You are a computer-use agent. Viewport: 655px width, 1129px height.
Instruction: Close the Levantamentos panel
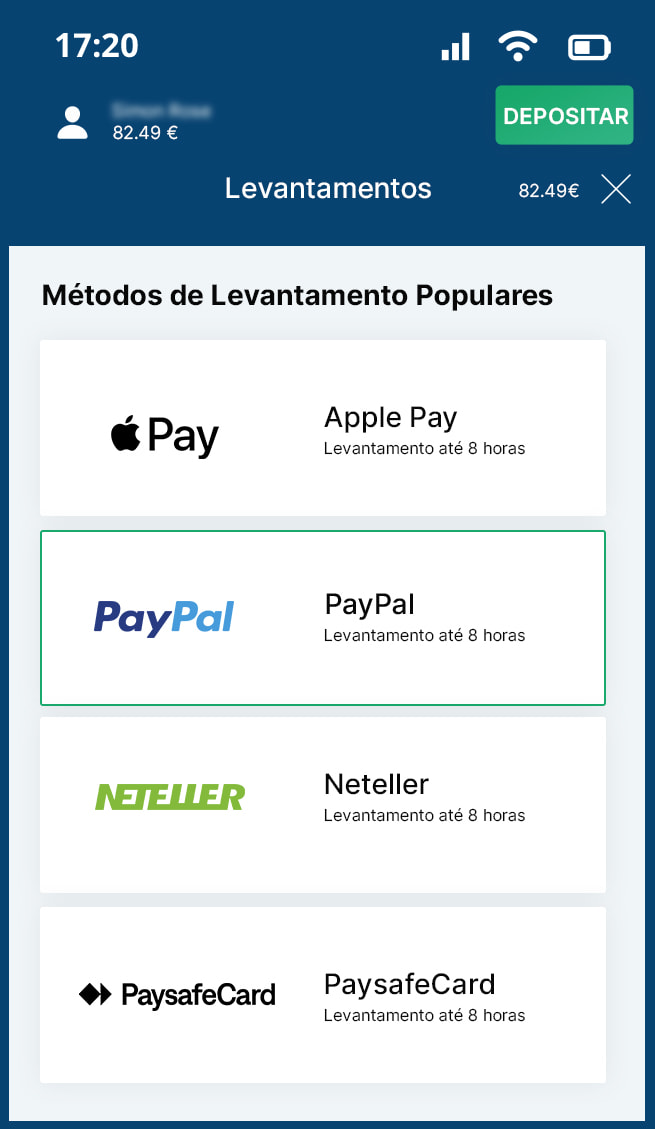pos(616,189)
